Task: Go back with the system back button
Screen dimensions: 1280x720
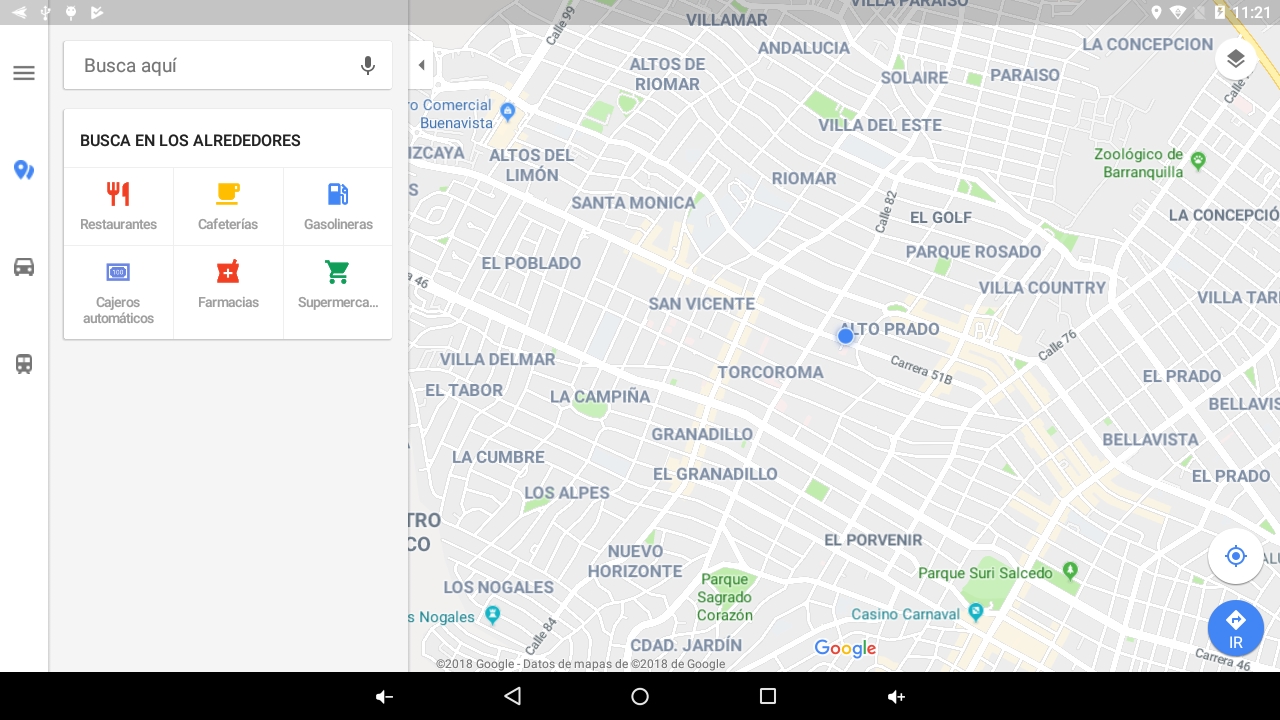Action: [x=512, y=696]
